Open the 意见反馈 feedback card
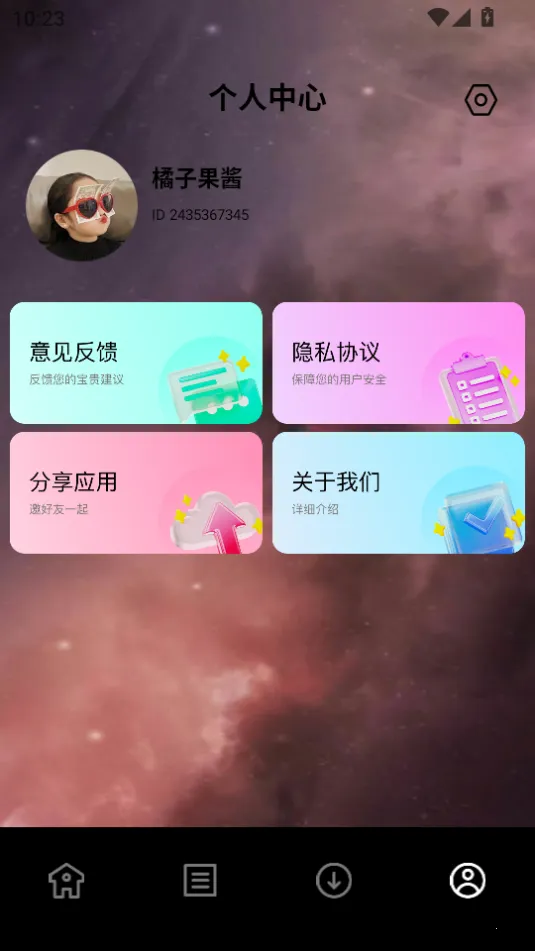The image size is (535, 951). pyautogui.click(x=136, y=363)
